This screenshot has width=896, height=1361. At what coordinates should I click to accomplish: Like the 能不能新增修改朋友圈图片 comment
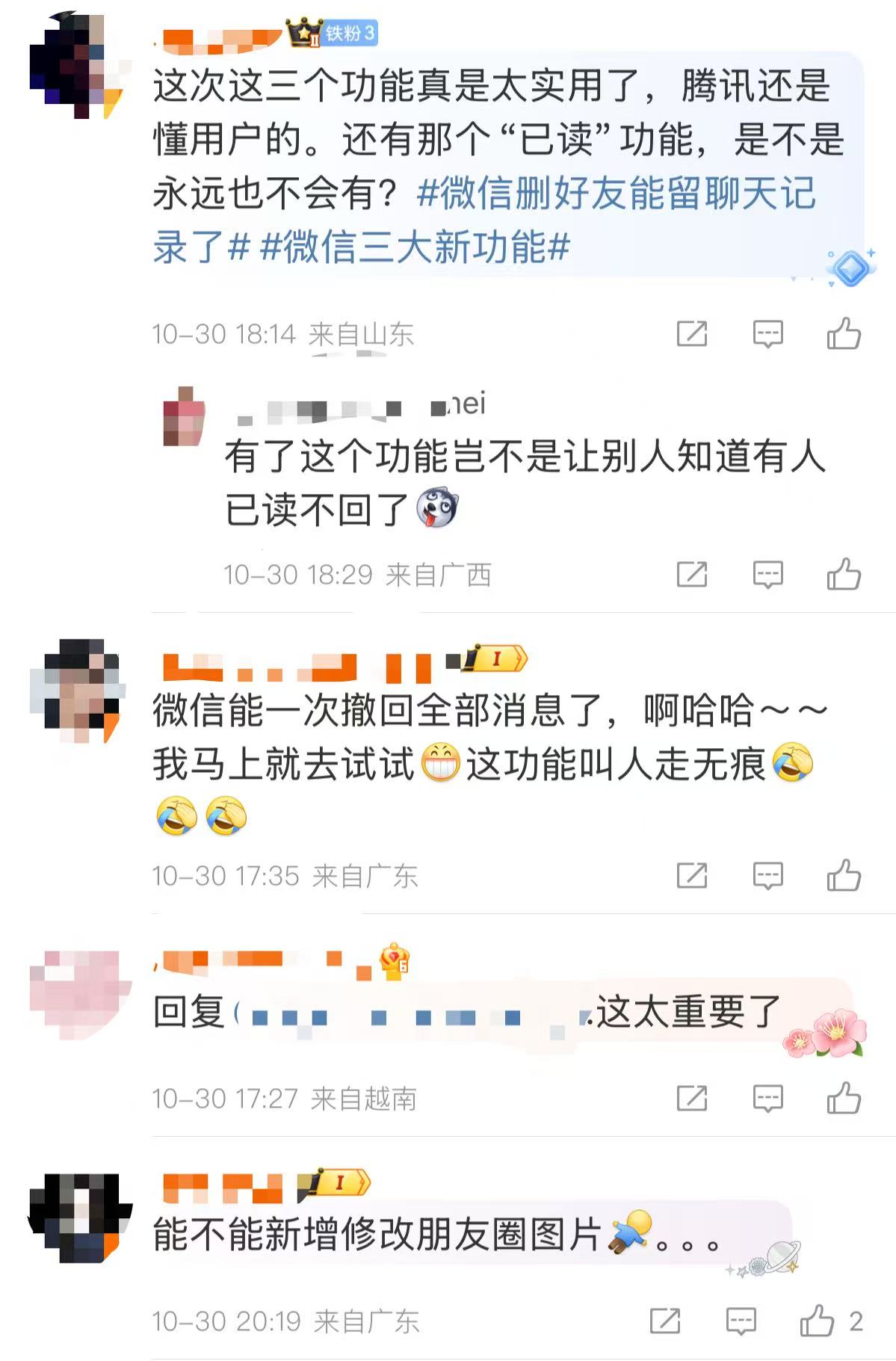(818, 1321)
